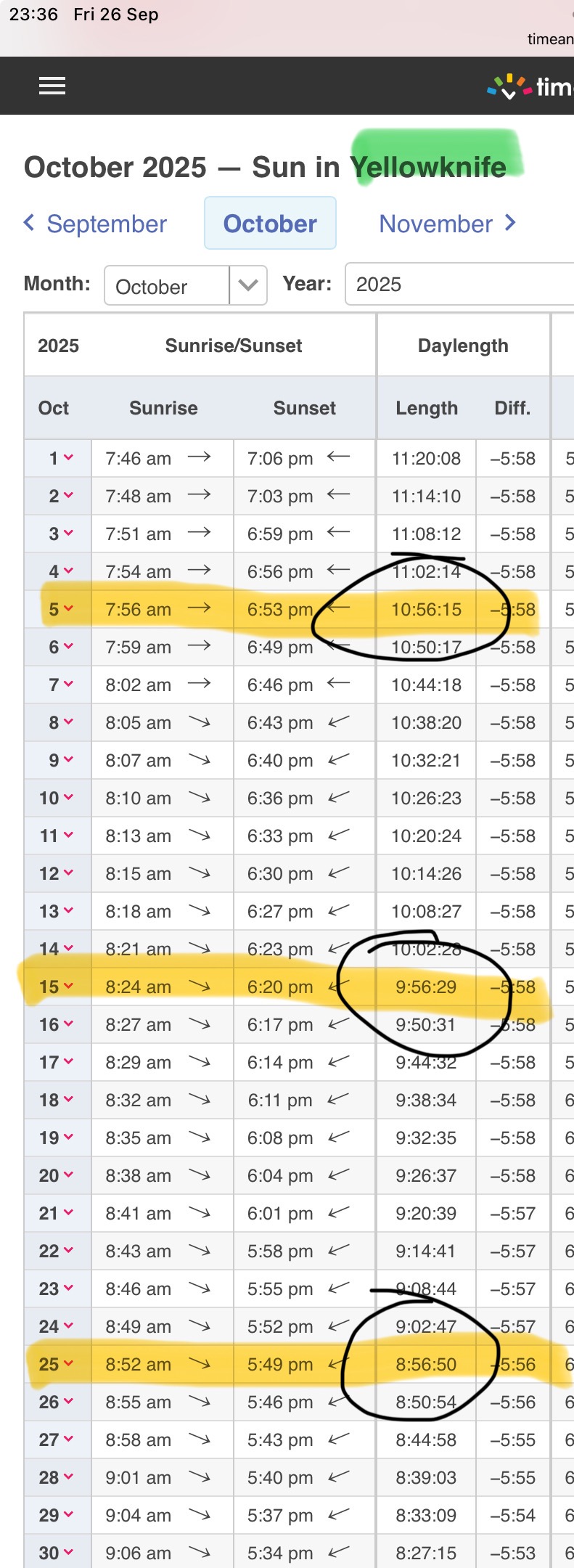Edit the Year field

tap(457, 285)
